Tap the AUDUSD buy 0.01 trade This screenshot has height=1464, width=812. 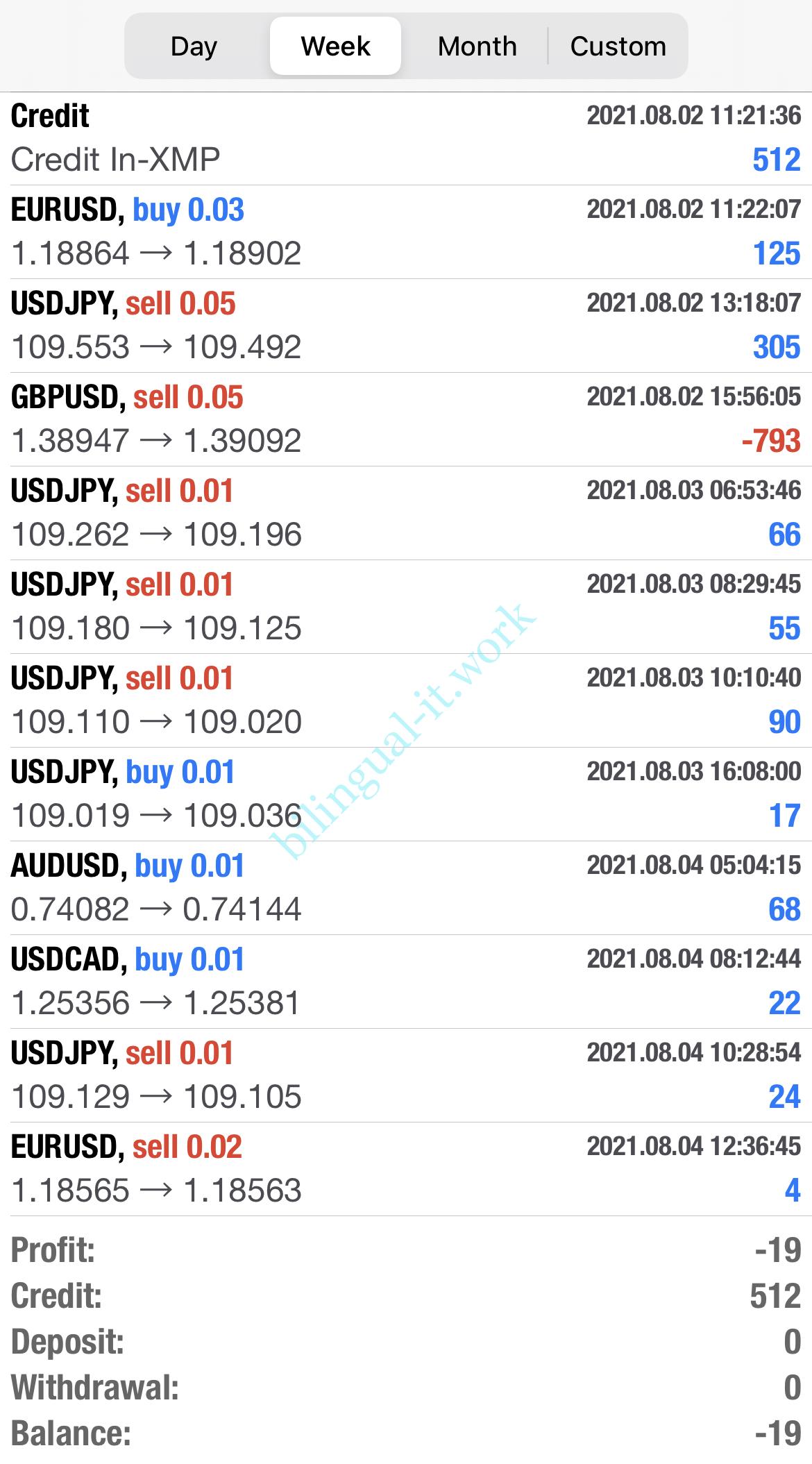click(406, 888)
